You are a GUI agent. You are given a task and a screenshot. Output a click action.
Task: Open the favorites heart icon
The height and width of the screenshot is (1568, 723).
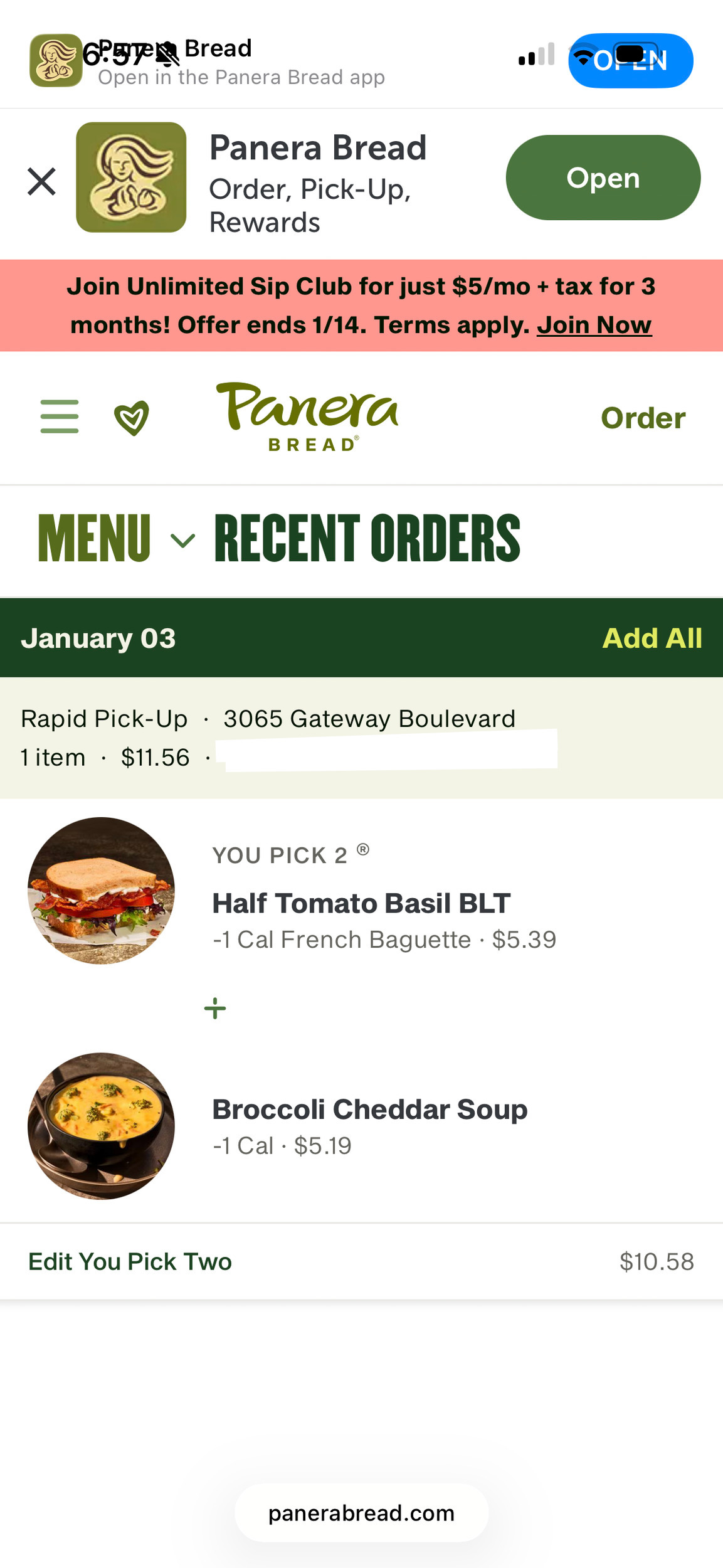pos(132,418)
